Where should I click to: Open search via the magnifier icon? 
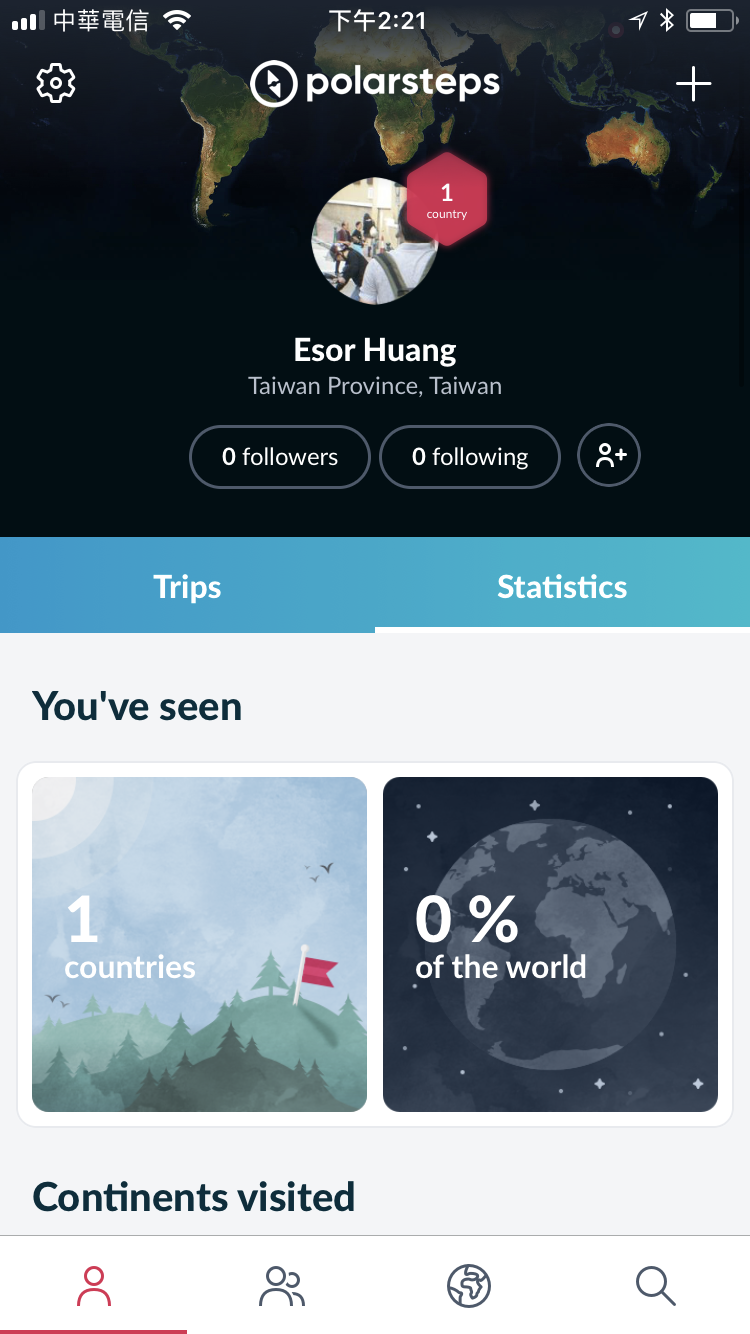655,1287
